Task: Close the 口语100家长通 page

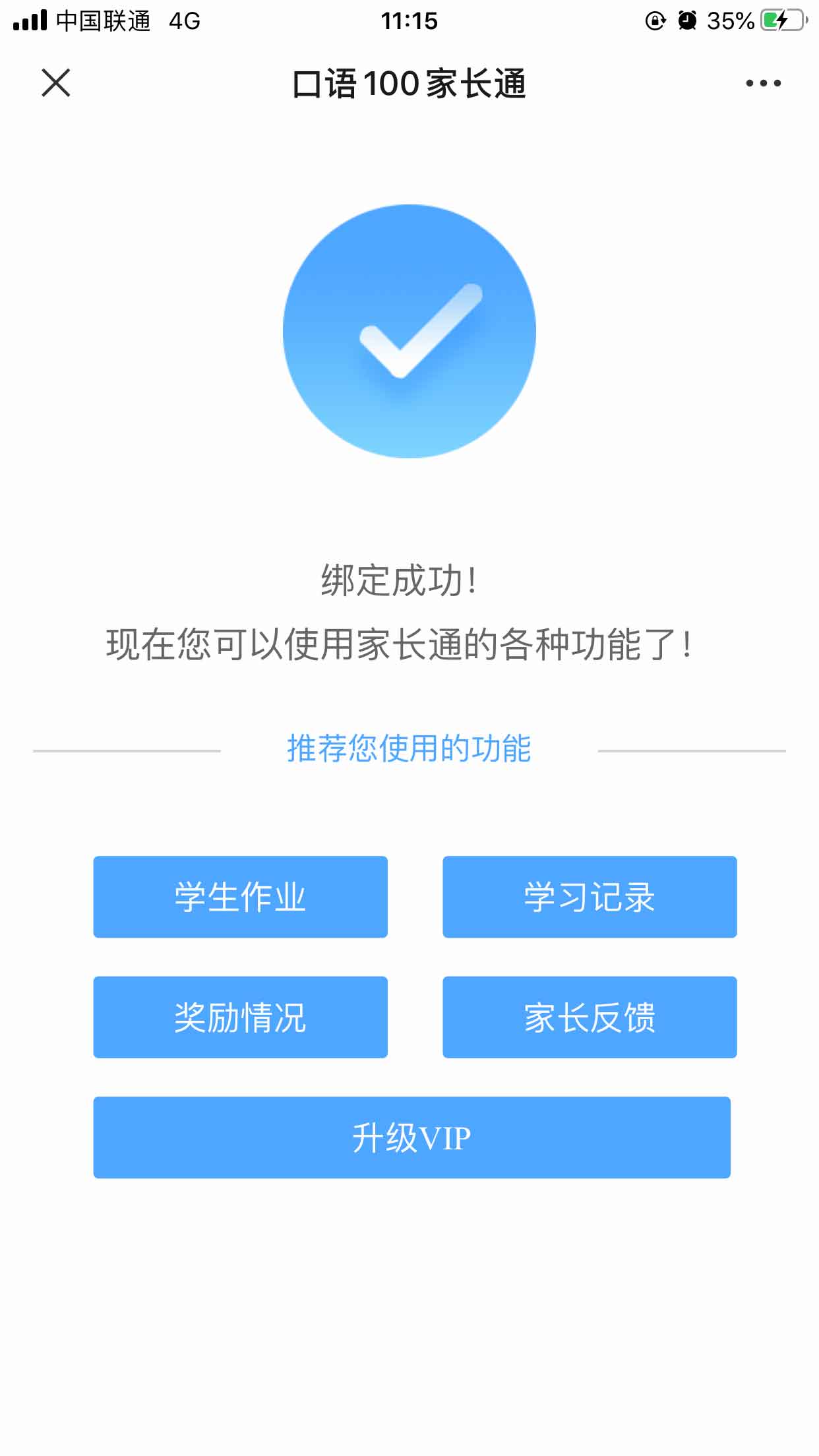Action: pos(56,83)
